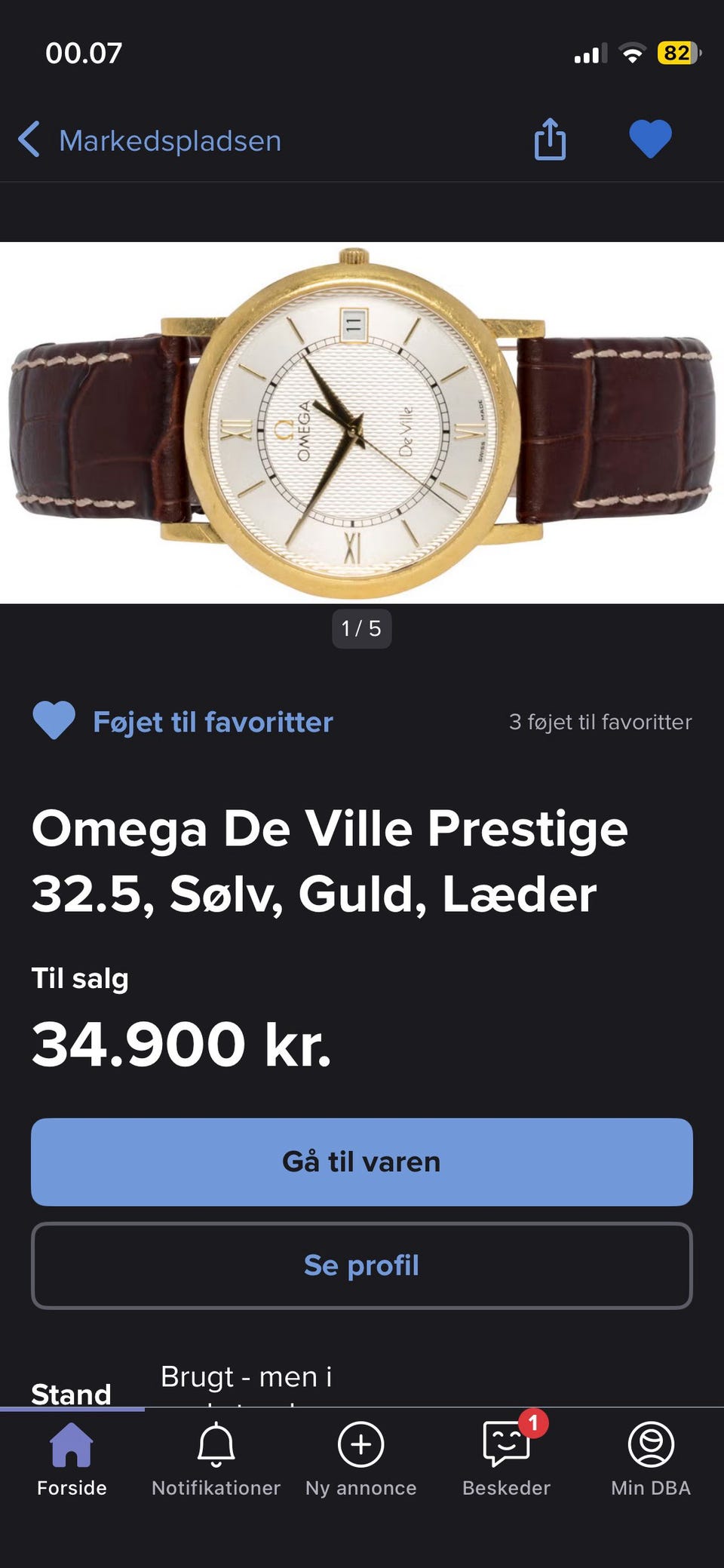Toggle the favorite heart in the navigation bar
Screen dimensions: 724x1568
(652, 139)
